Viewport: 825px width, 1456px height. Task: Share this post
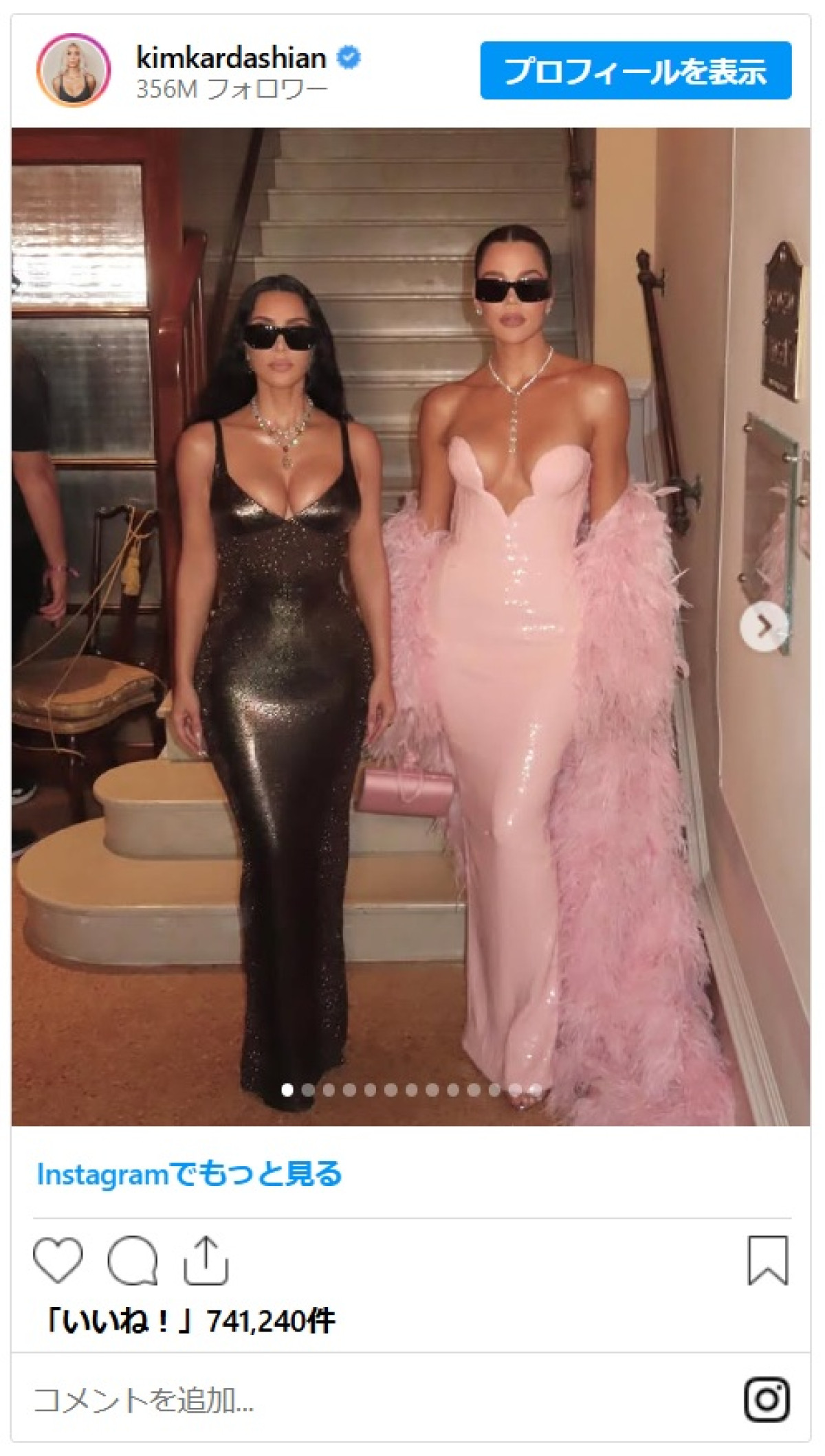(206, 1259)
